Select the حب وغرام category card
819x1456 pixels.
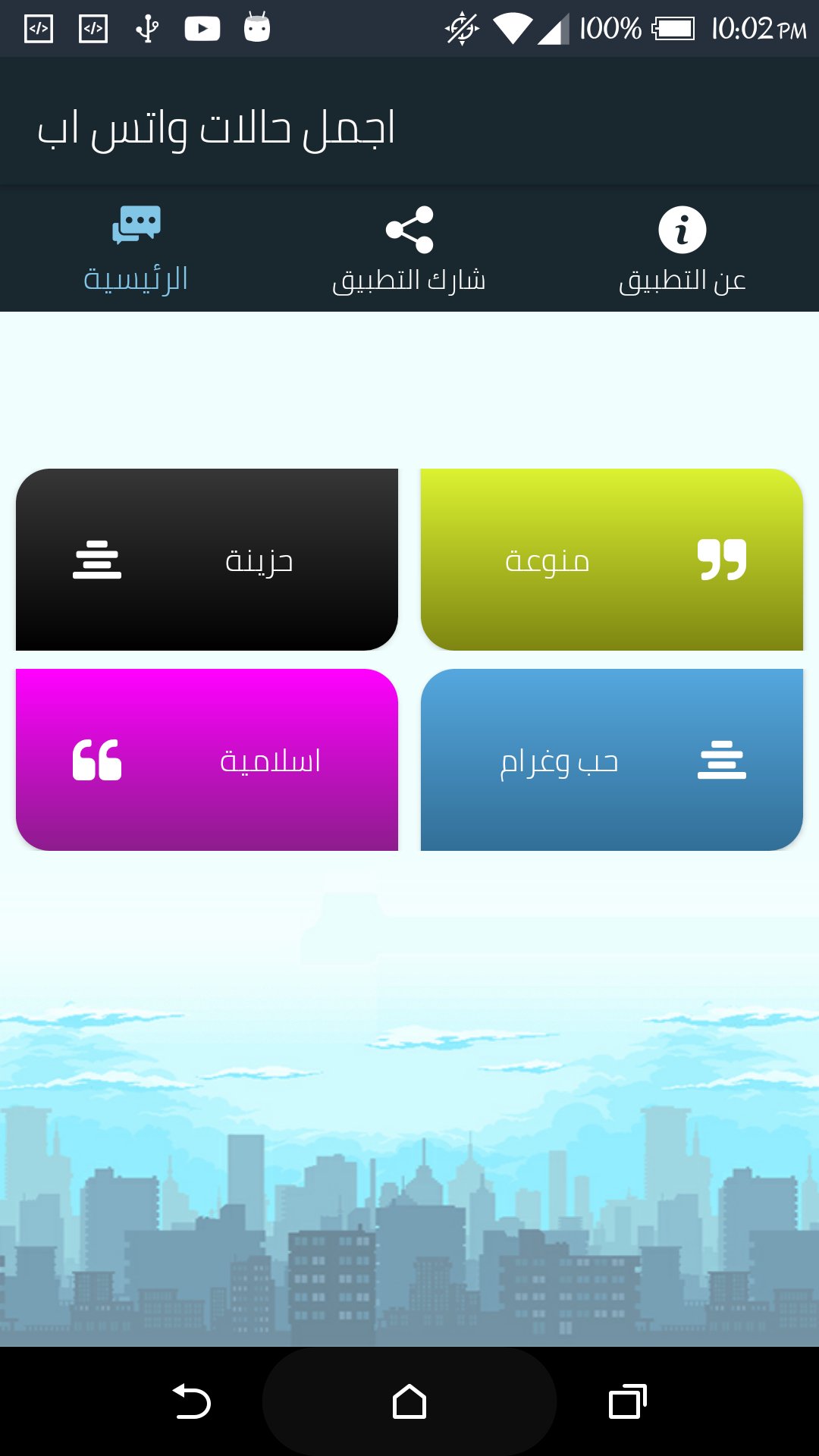[611, 760]
